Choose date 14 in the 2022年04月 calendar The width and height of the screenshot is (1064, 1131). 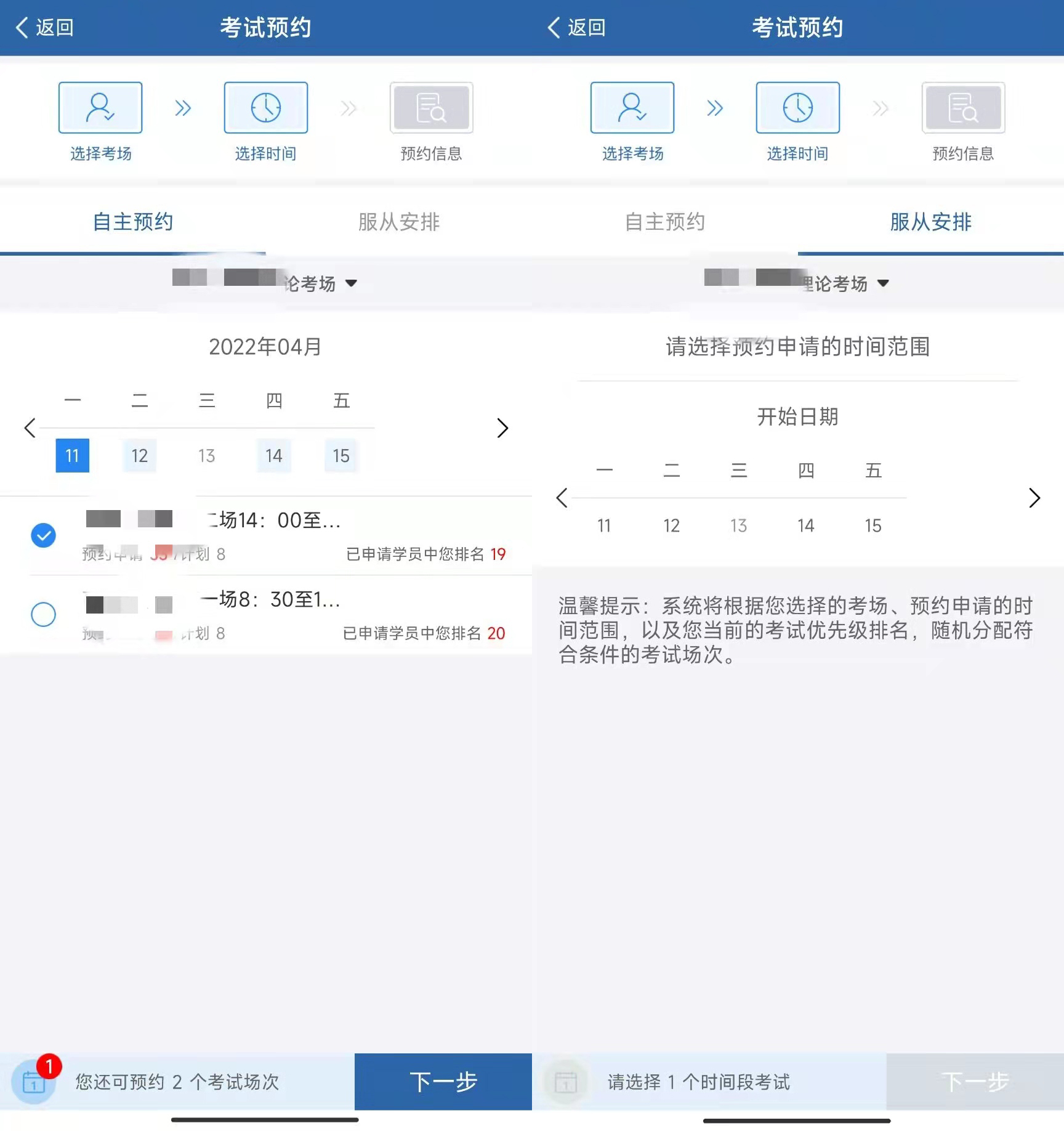tap(274, 456)
